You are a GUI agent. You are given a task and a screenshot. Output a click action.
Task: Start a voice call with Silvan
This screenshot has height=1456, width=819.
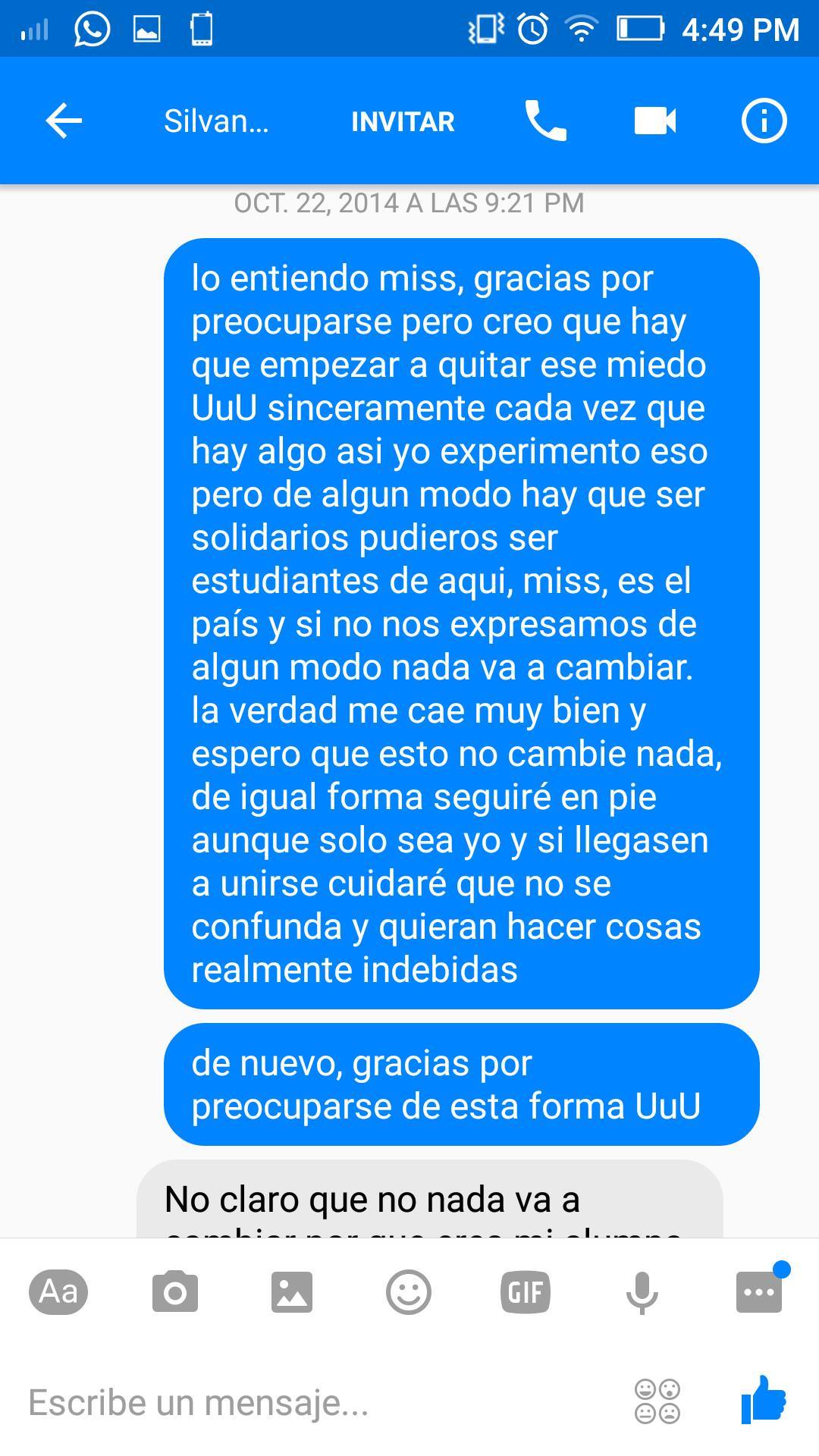click(545, 121)
